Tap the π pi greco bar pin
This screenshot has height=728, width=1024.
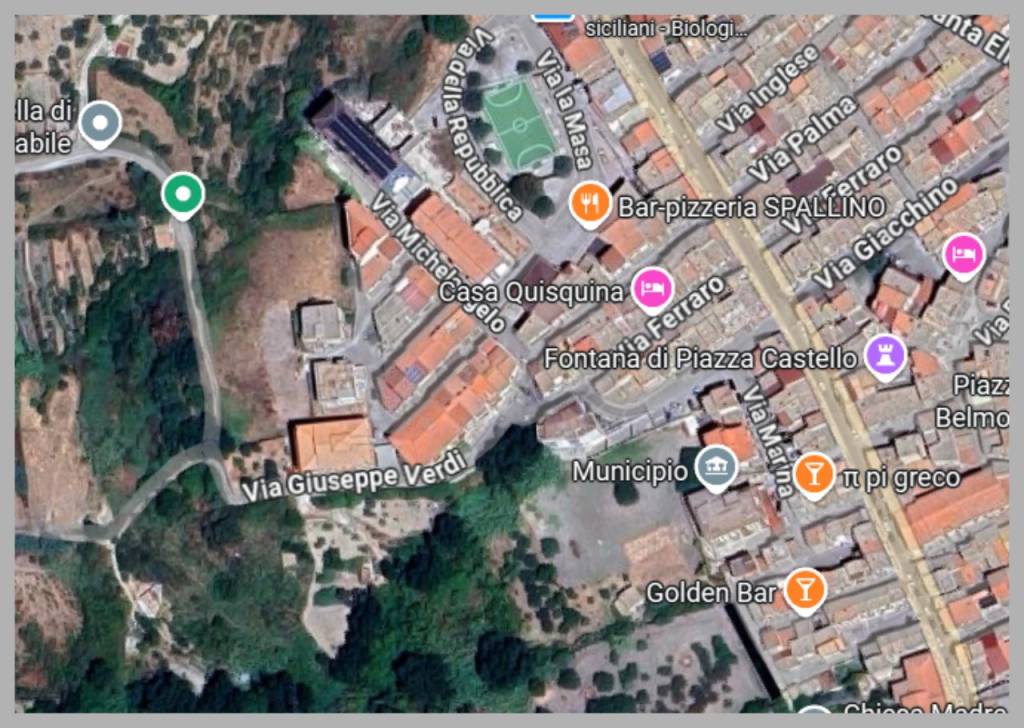click(814, 474)
